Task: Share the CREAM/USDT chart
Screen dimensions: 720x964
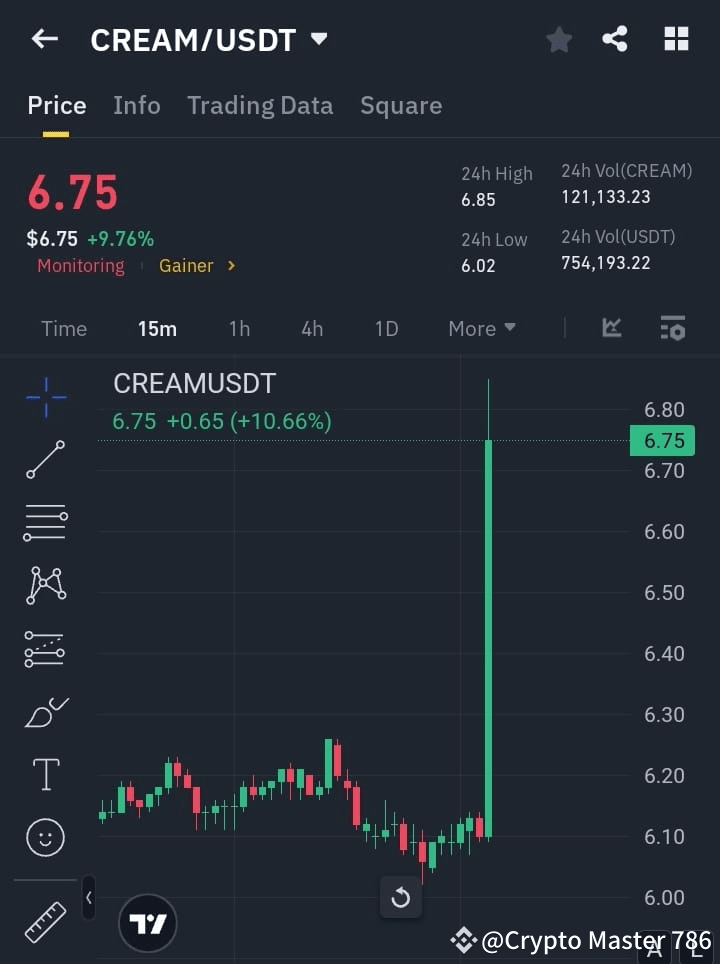Action: [x=615, y=39]
